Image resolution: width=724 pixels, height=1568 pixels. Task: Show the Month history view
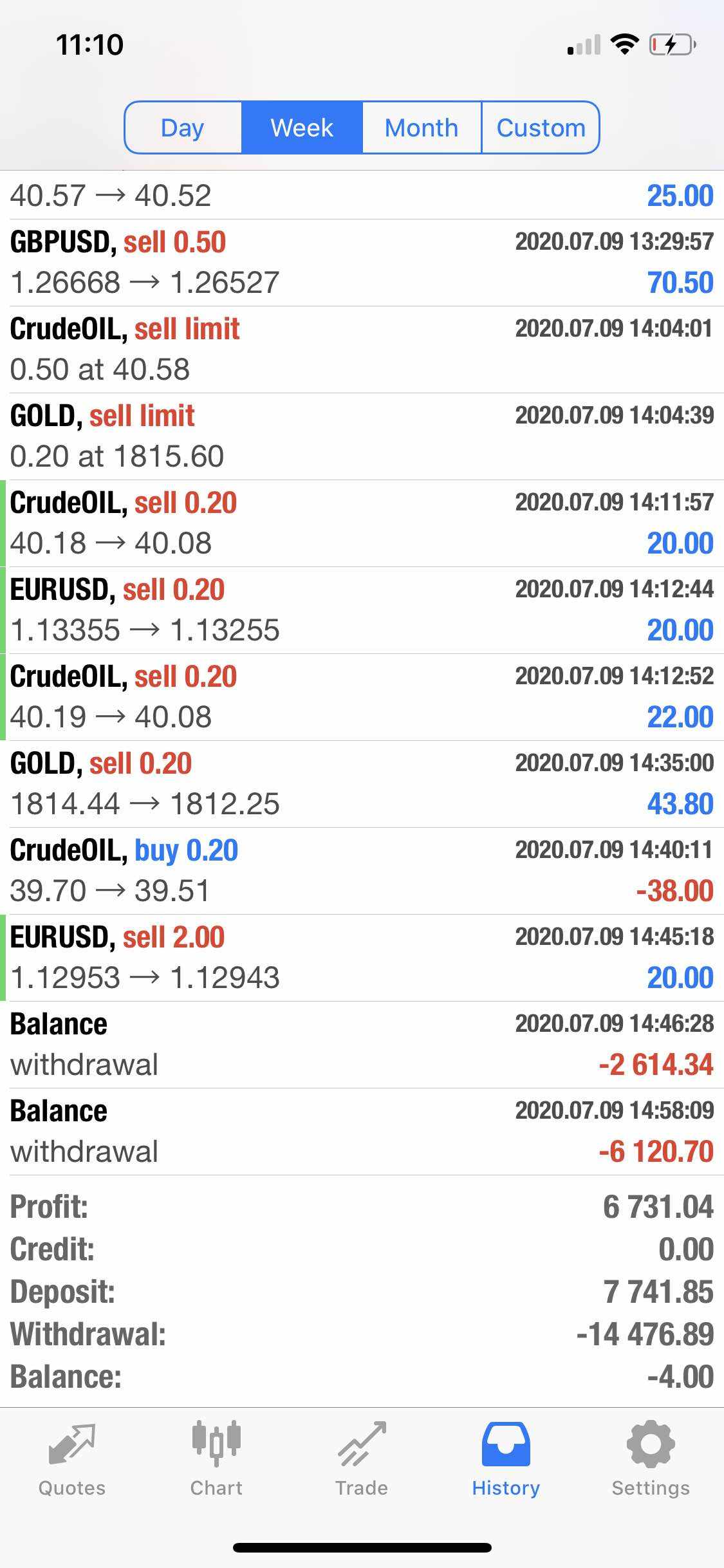point(422,127)
